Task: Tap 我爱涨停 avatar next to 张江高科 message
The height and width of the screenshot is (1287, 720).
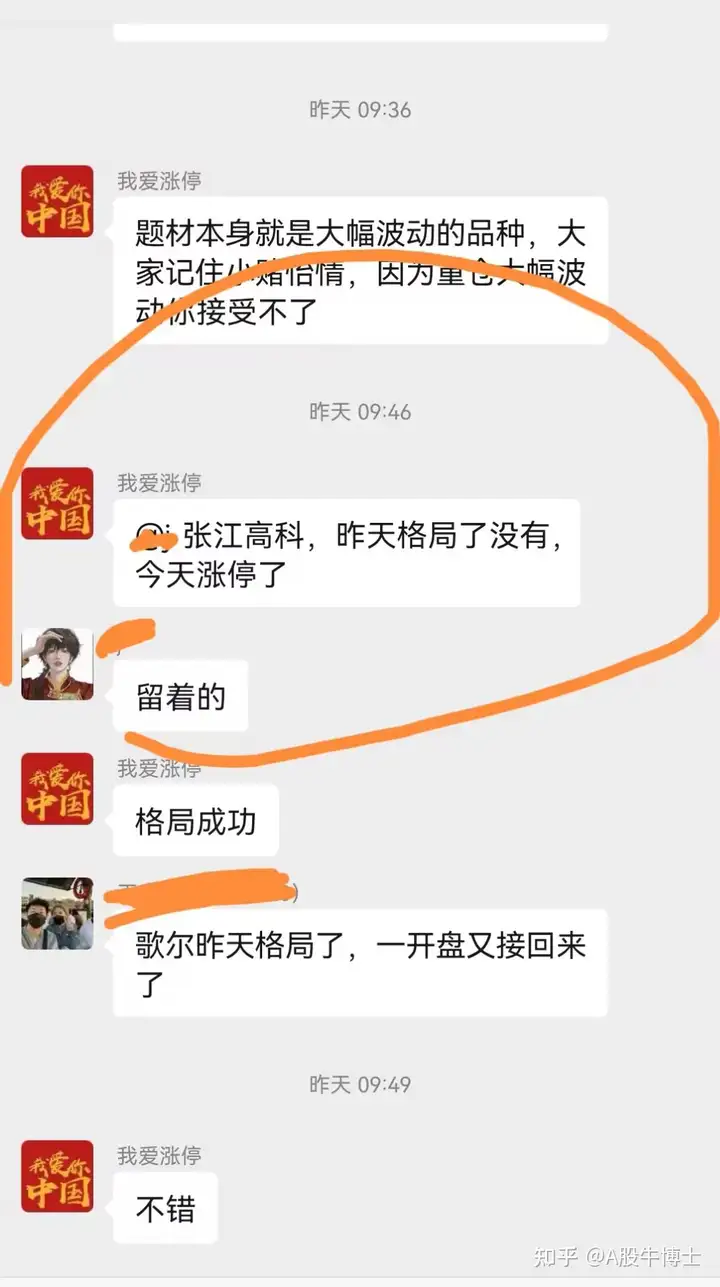Action: coord(57,503)
